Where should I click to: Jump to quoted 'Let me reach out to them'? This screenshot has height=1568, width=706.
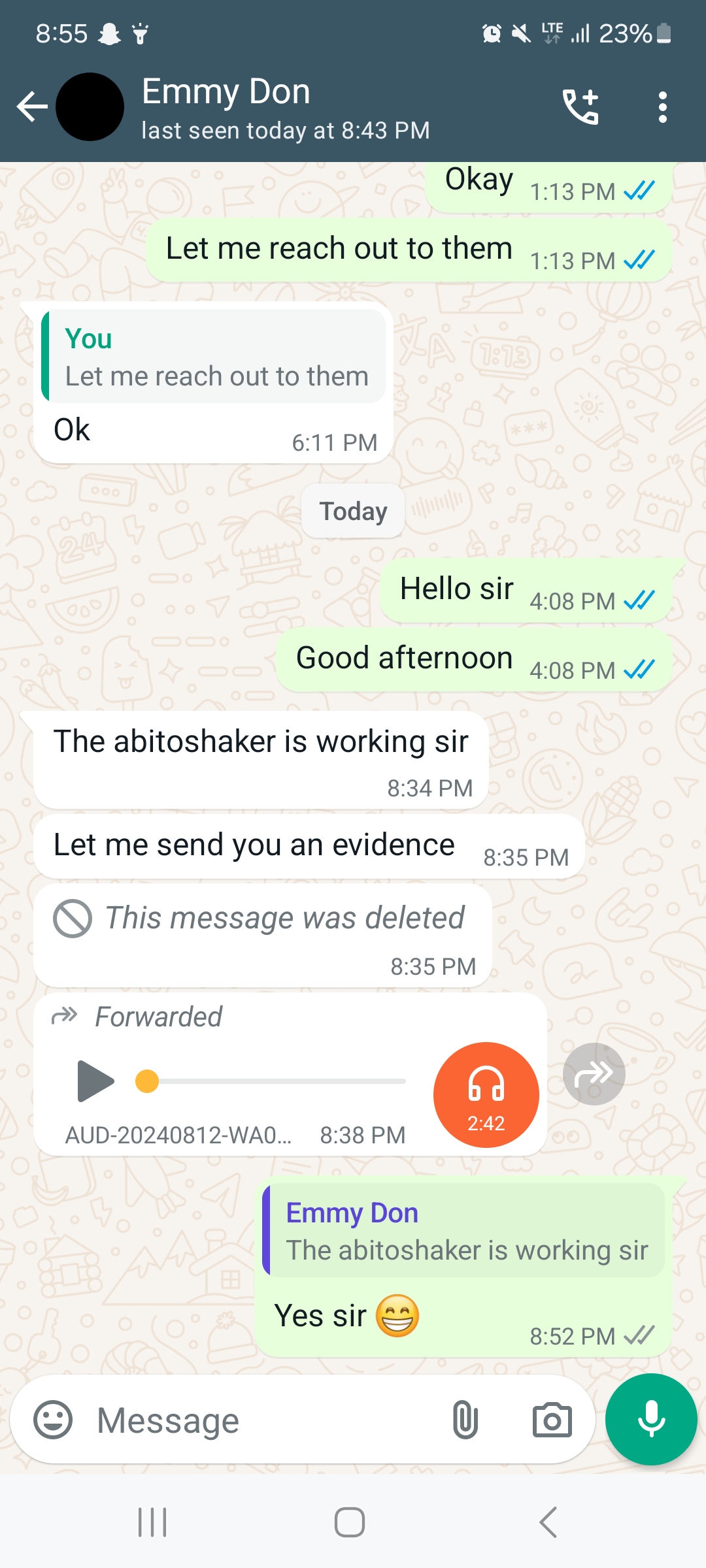point(213,356)
